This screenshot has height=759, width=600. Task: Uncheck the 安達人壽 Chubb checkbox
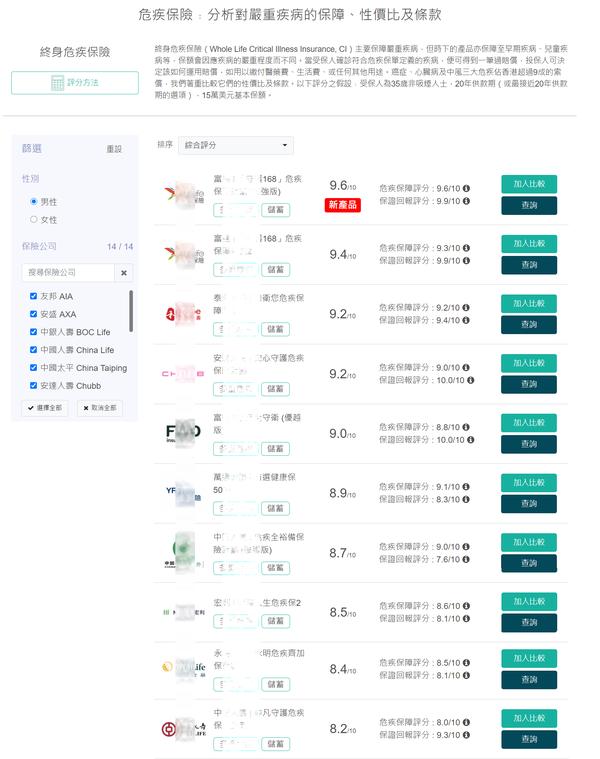pos(33,385)
